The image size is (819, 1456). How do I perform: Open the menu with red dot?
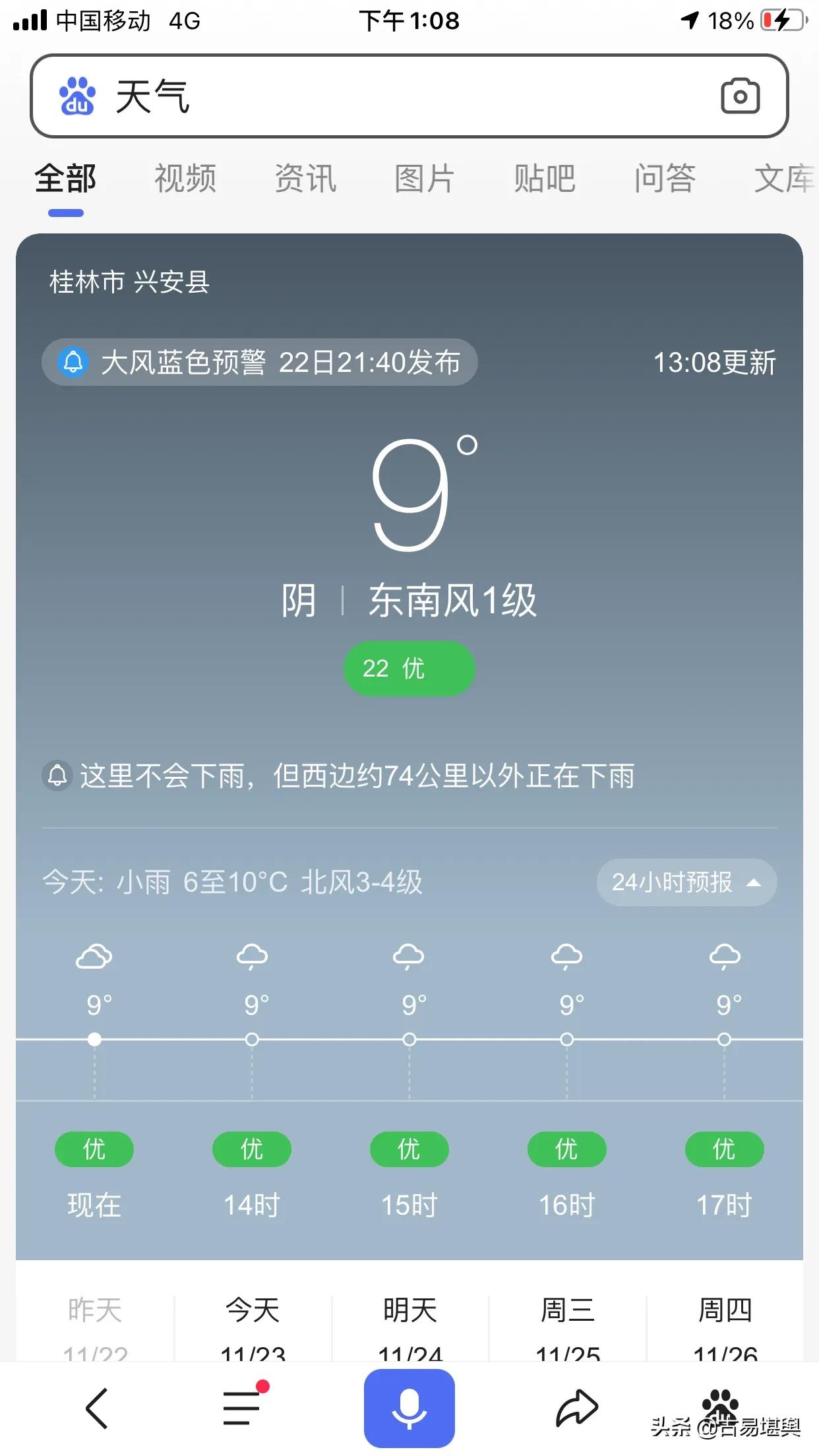tap(243, 1409)
